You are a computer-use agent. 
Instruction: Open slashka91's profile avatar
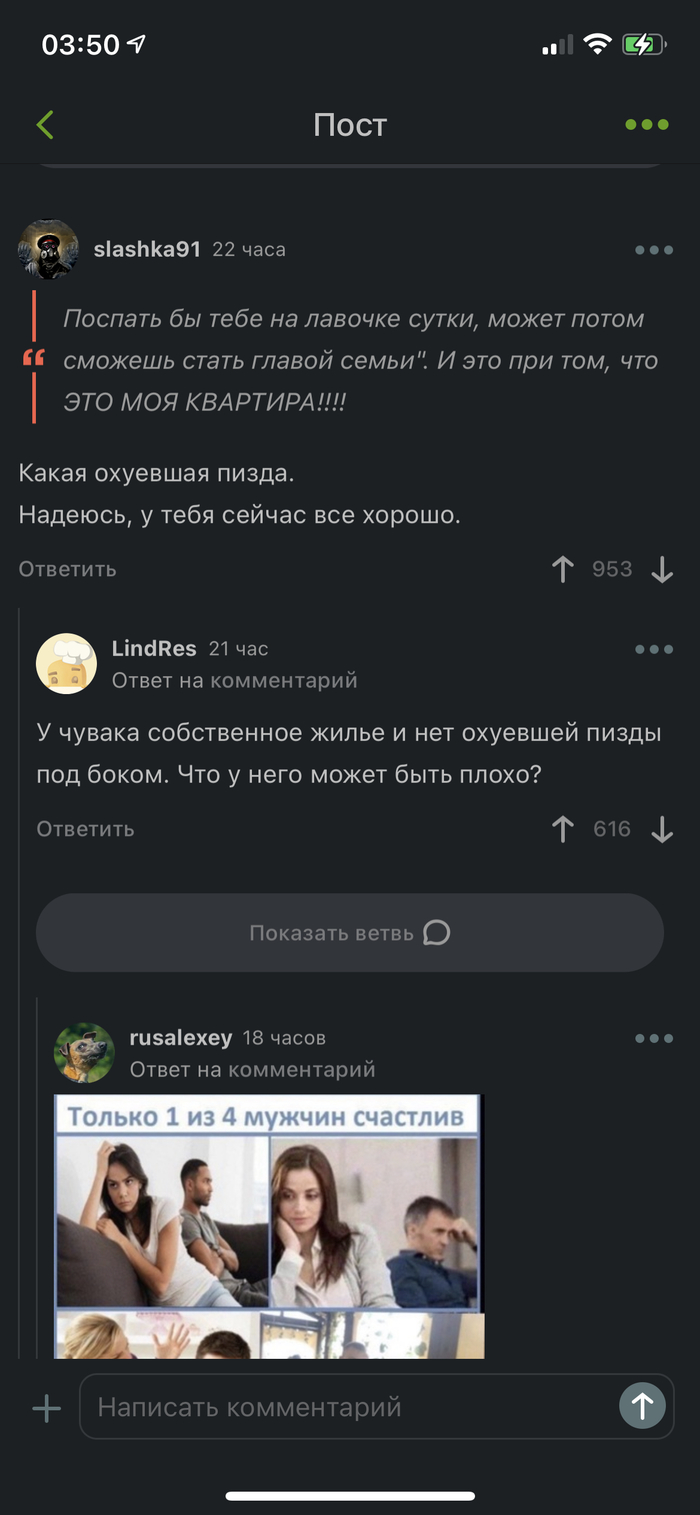point(48,249)
